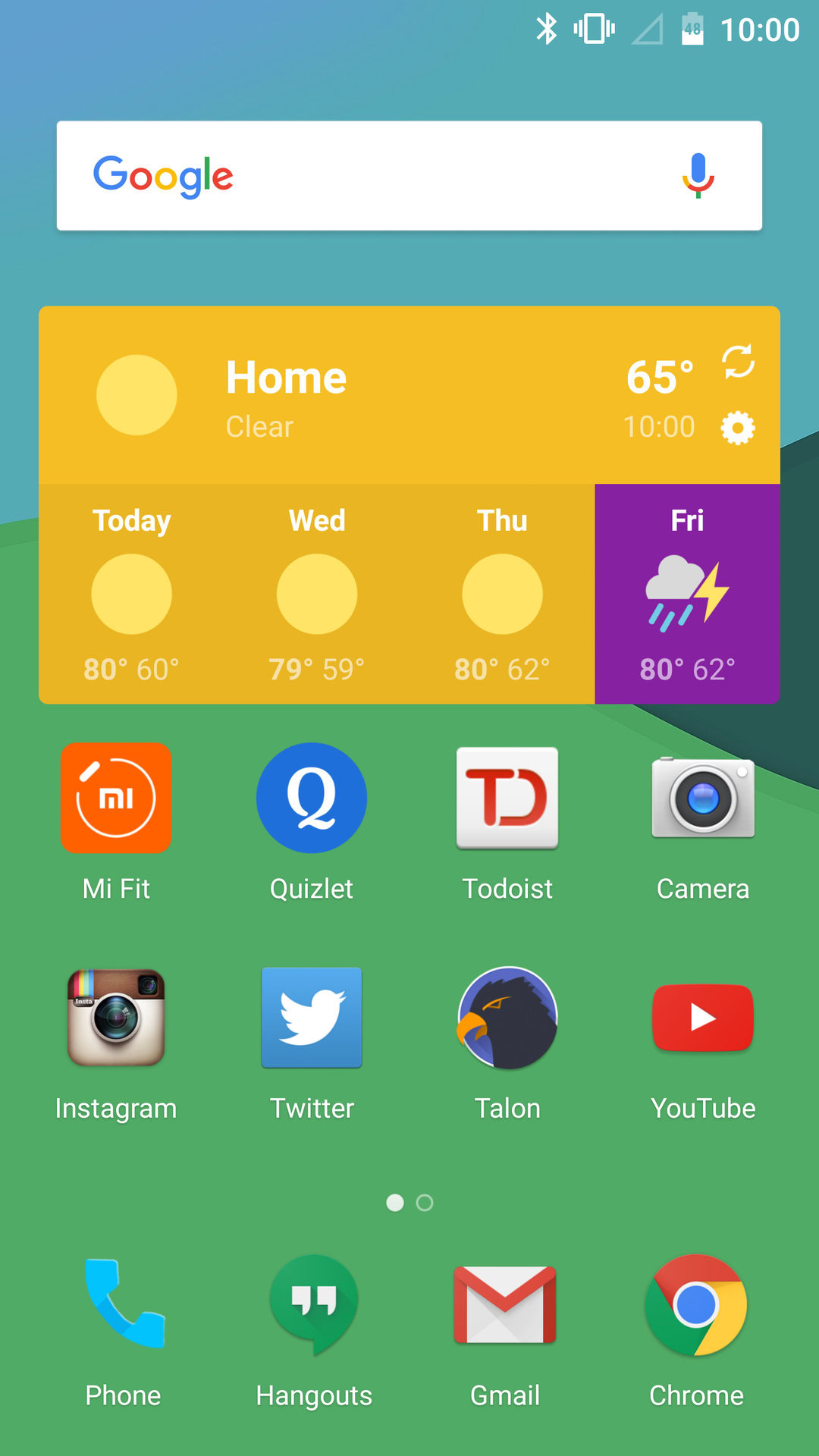Open Quizlet
The image size is (819, 1456).
tap(312, 799)
